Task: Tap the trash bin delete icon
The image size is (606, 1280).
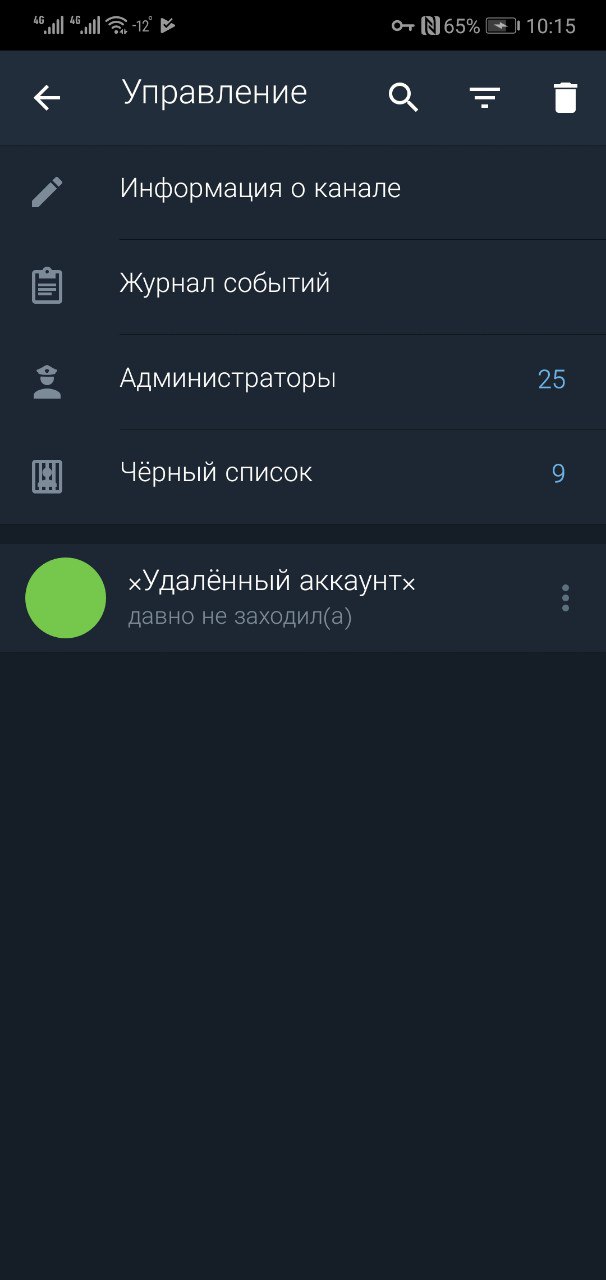Action: (566, 98)
